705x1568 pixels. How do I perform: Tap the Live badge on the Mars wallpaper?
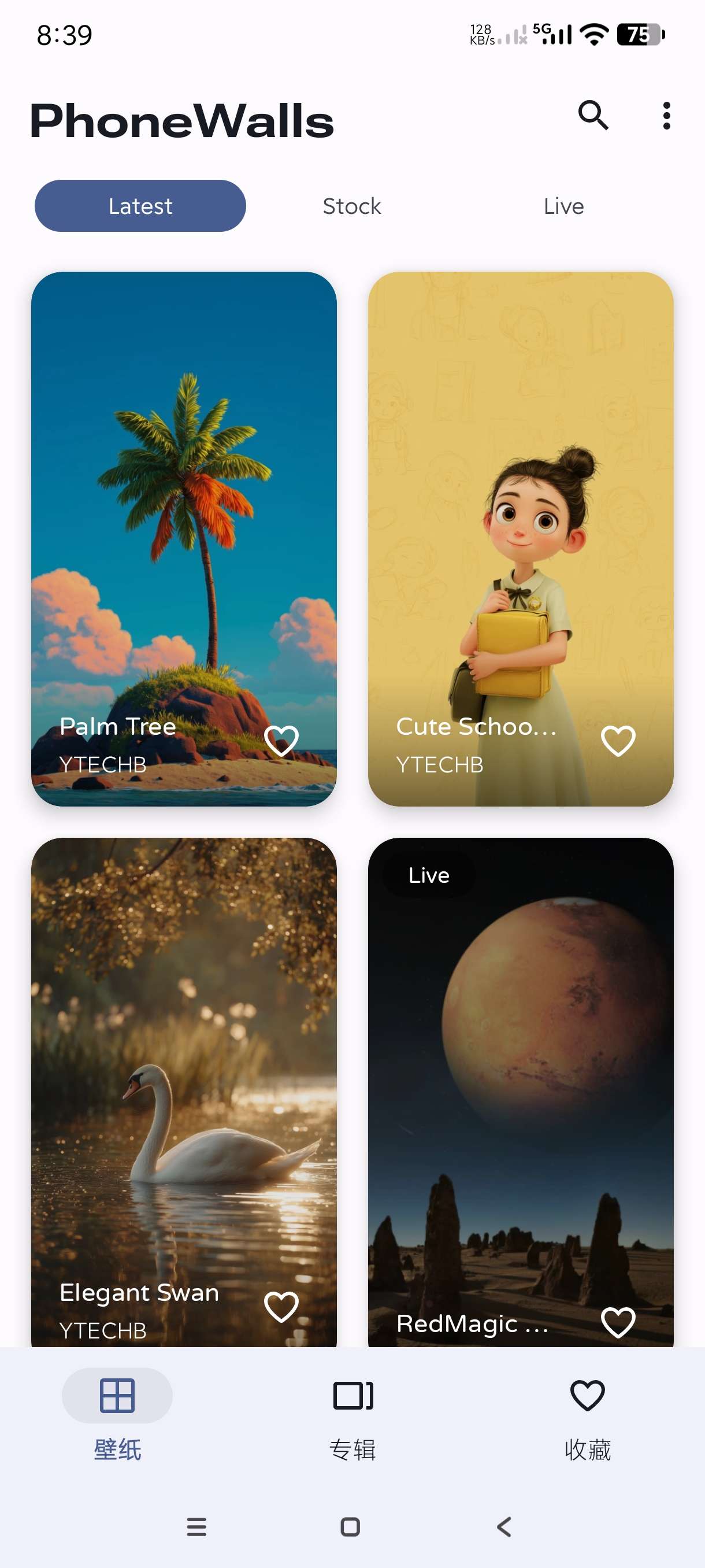coord(428,875)
